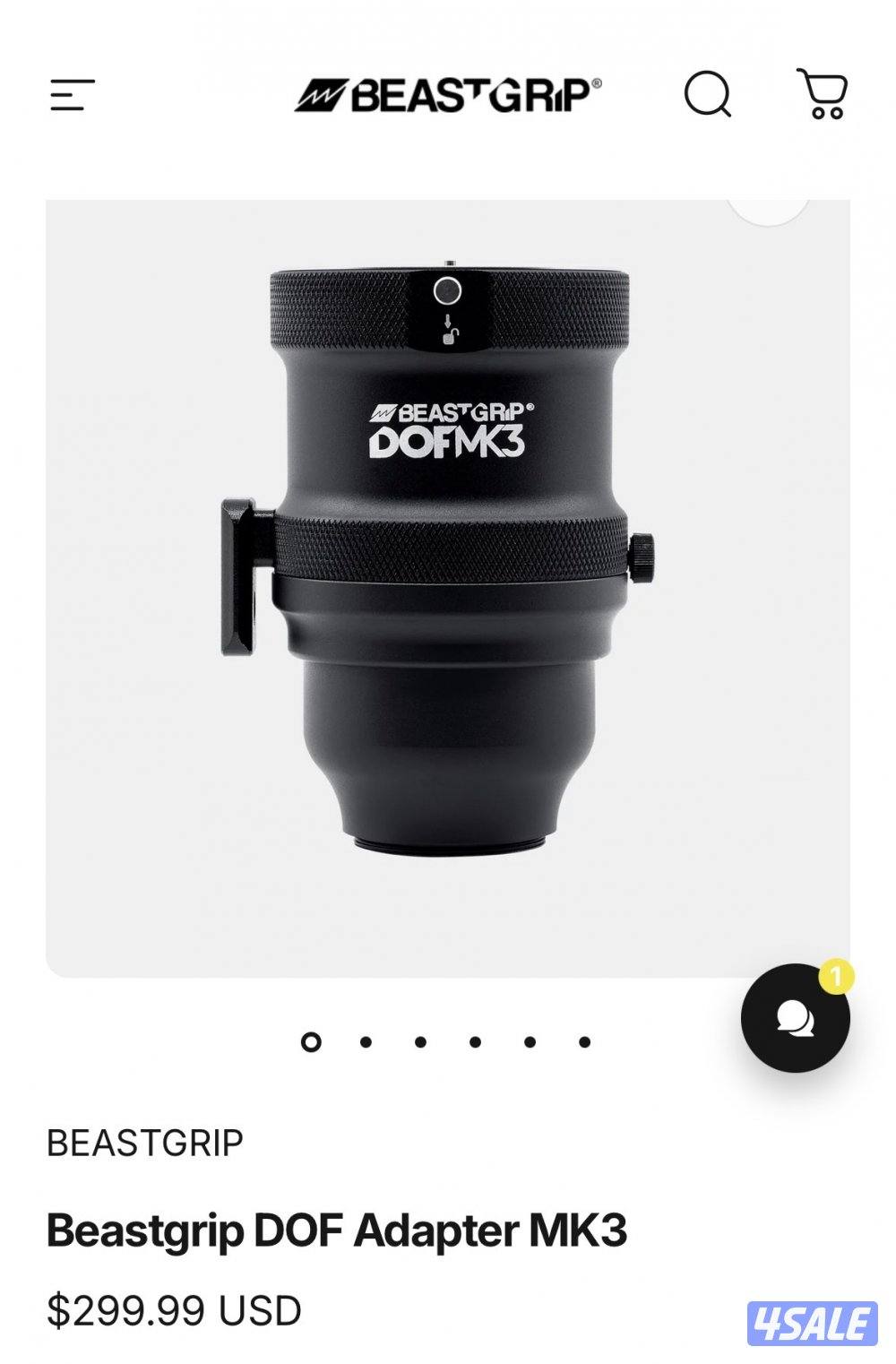Jump to the second gallery image dot

click(x=366, y=1041)
